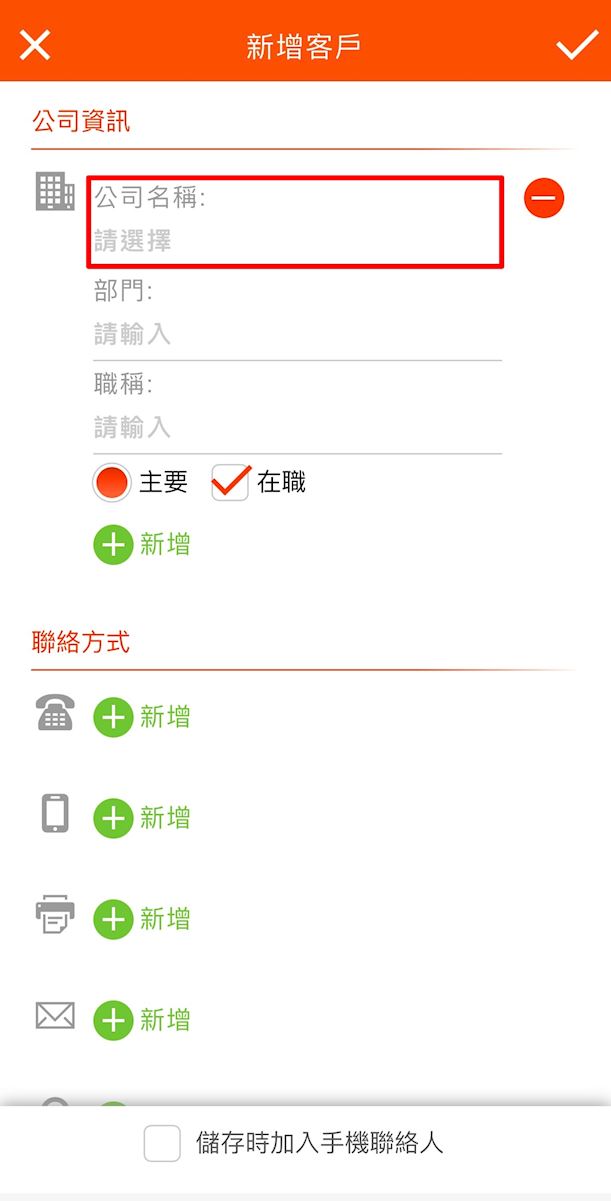Focus the 職稱 input field
The image size is (611, 1201).
[x=297, y=428]
